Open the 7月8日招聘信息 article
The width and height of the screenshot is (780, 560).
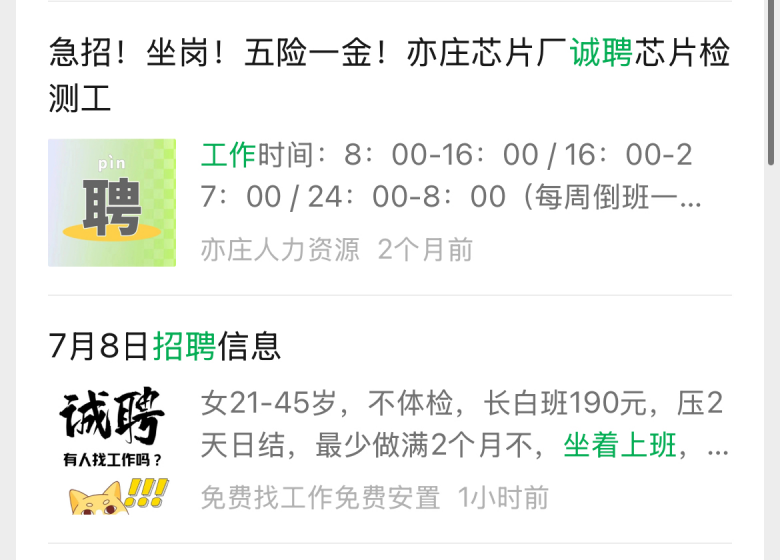pos(166,346)
